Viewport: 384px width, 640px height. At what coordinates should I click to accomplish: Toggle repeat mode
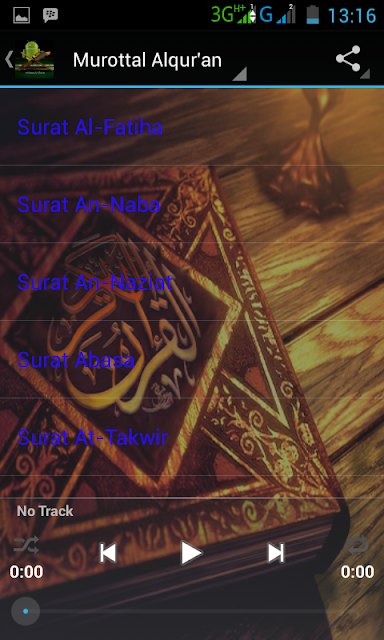click(358, 544)
